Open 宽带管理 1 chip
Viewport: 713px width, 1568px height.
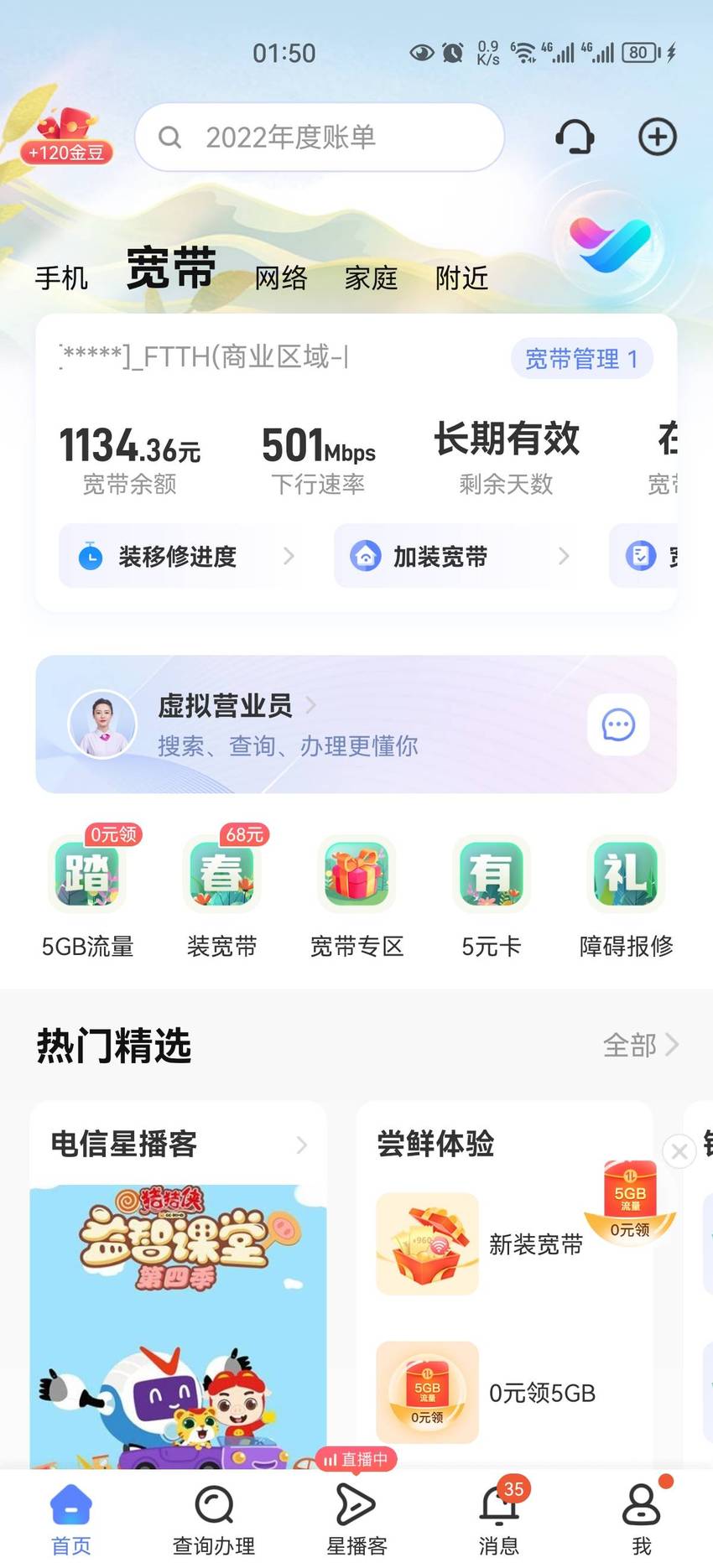click(x=581, y=359)
